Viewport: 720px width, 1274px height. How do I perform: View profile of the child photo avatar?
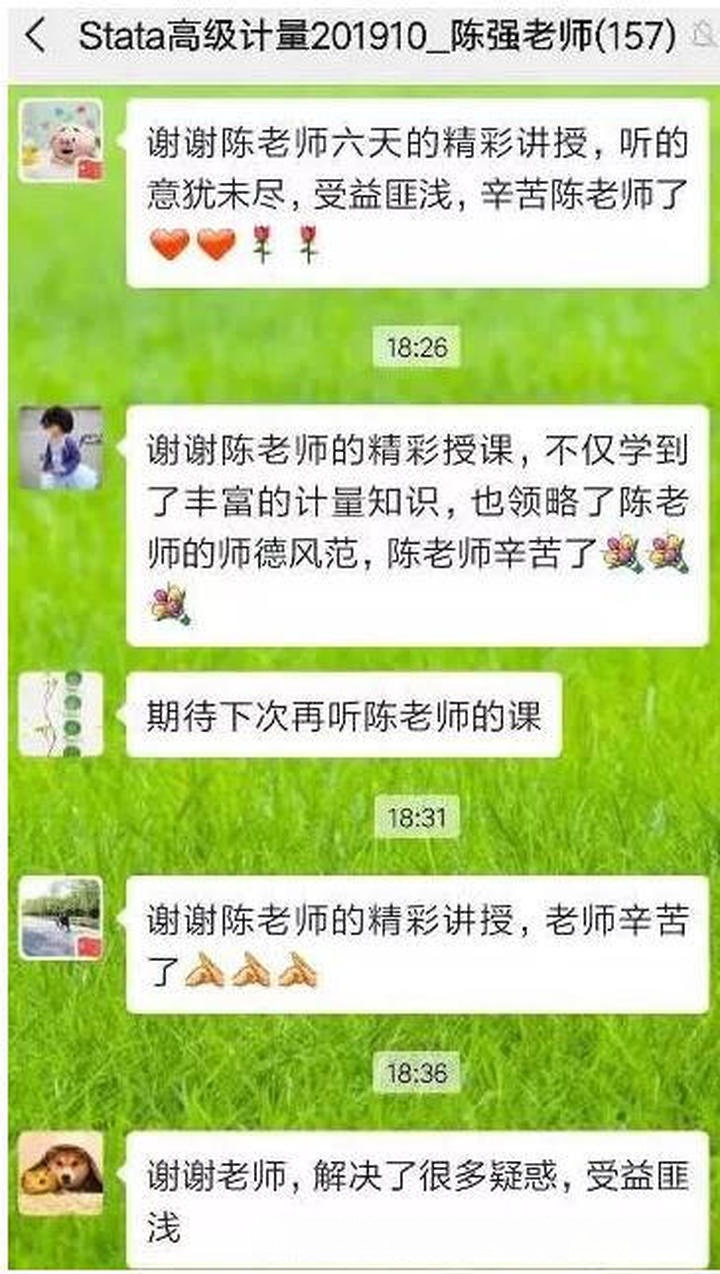click(x=61, y=447)
